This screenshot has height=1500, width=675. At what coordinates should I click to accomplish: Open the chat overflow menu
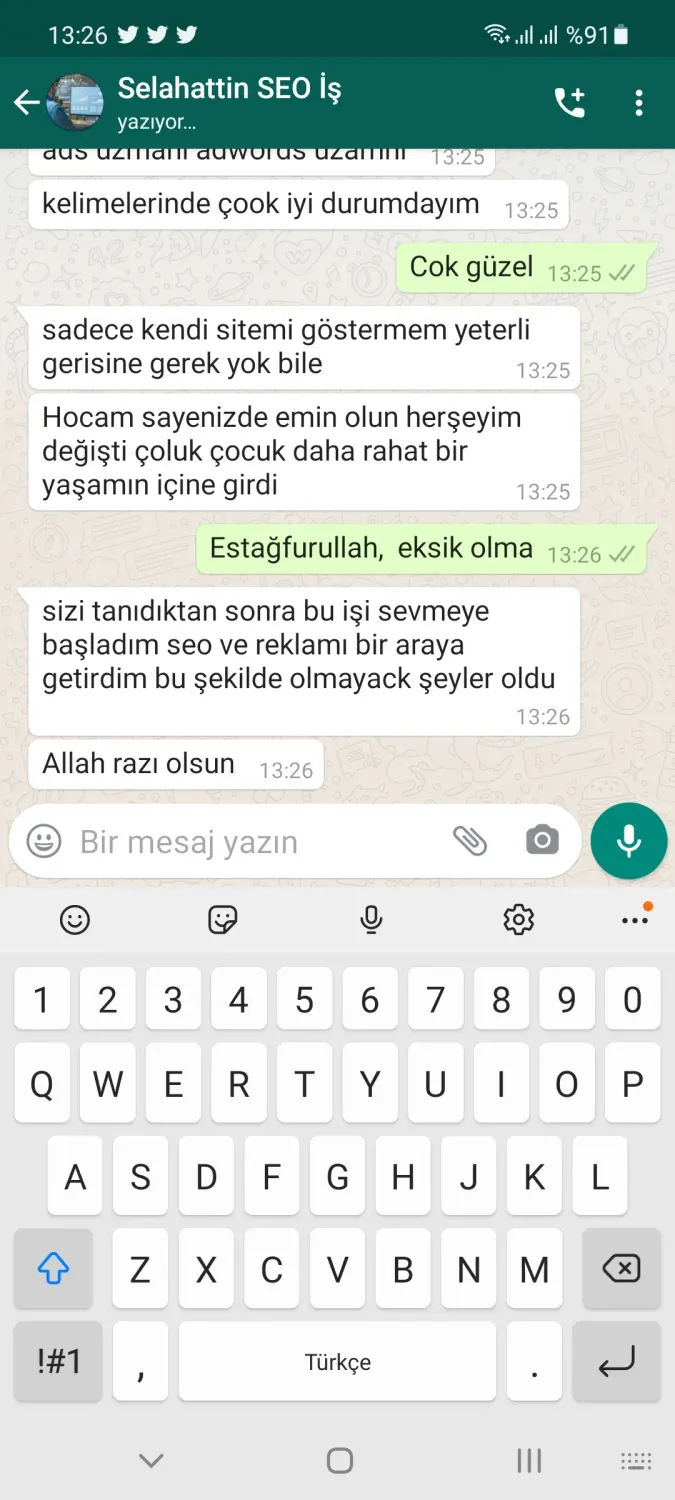click(638, 103)
